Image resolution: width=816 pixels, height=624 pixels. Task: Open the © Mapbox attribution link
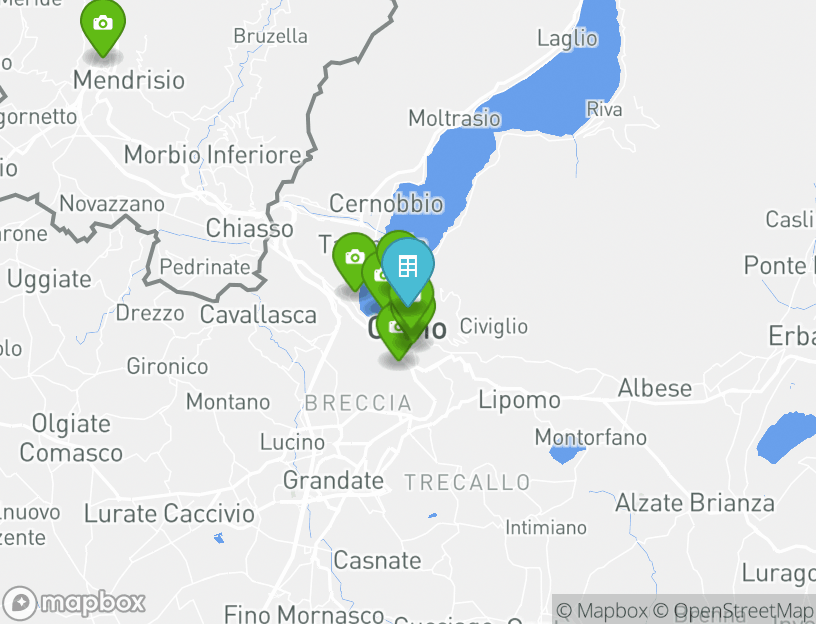coord(601,610)
